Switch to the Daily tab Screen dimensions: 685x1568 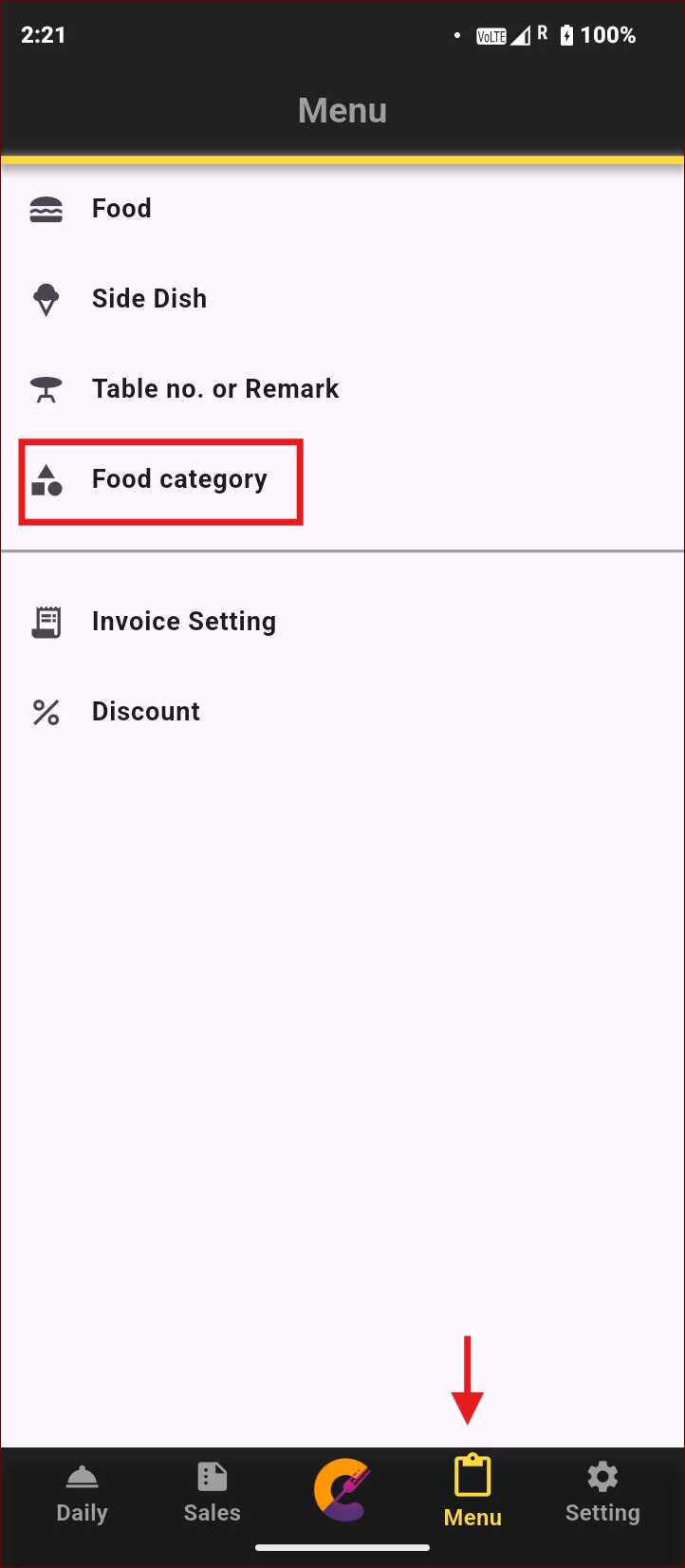pyautogui.click(x=82, y=1494)
